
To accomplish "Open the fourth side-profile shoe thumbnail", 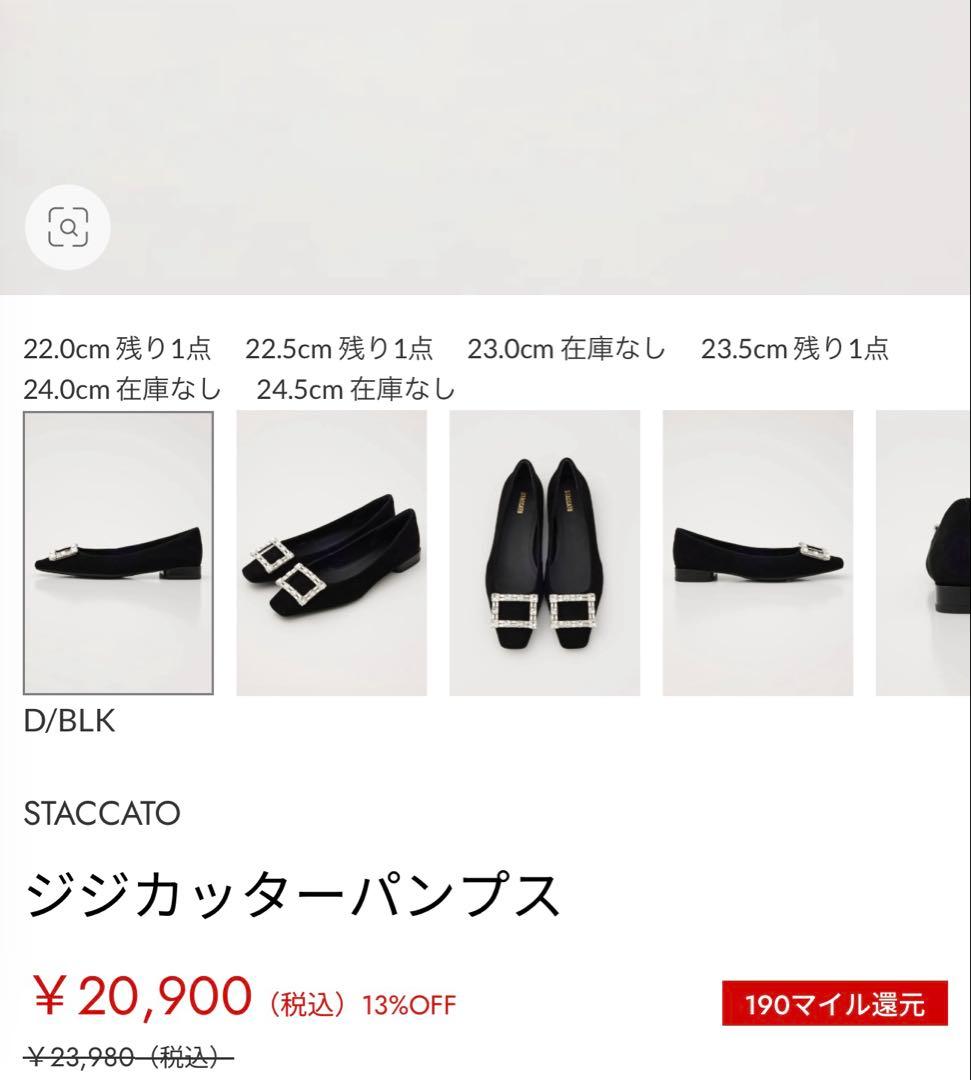I will [759, 551].
